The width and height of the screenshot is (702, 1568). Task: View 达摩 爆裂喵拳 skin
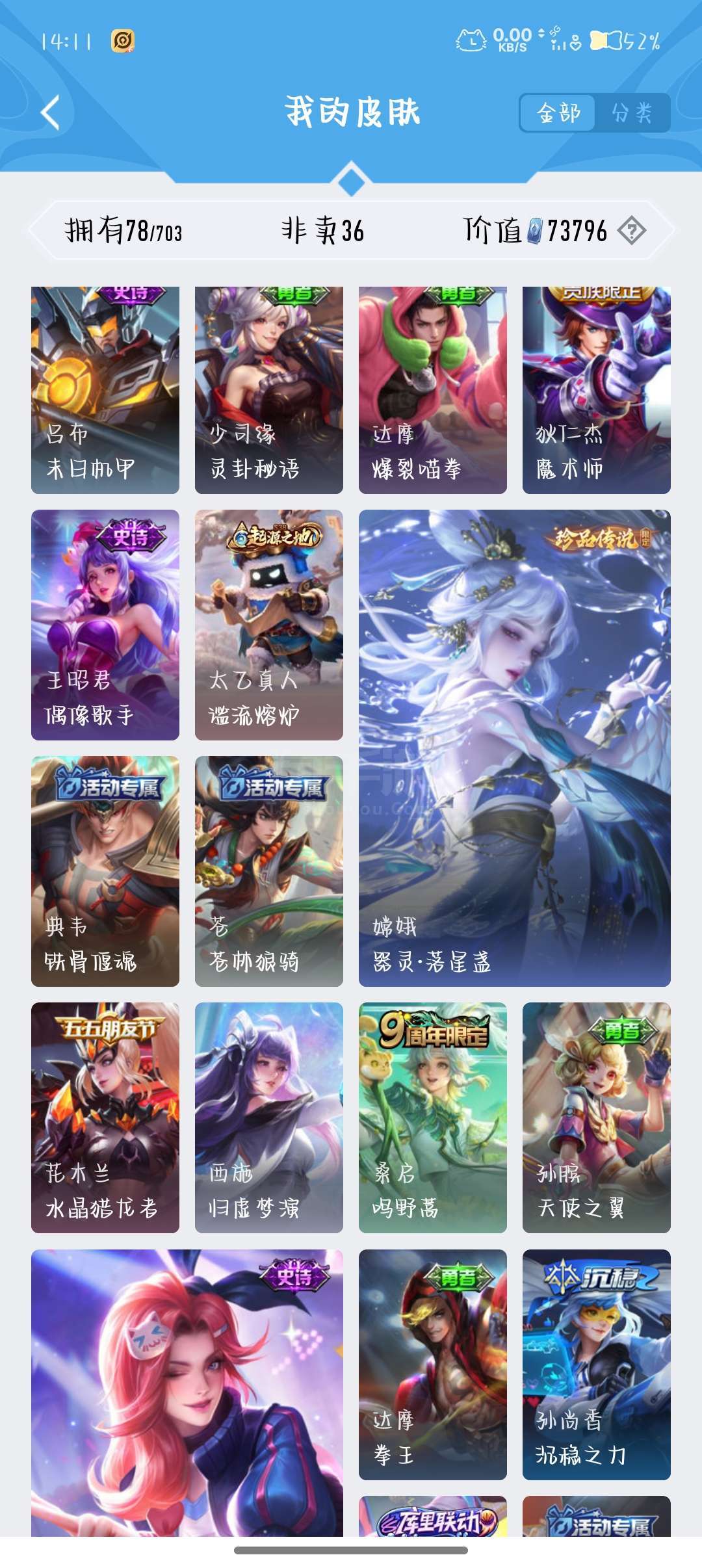point(433,390)
